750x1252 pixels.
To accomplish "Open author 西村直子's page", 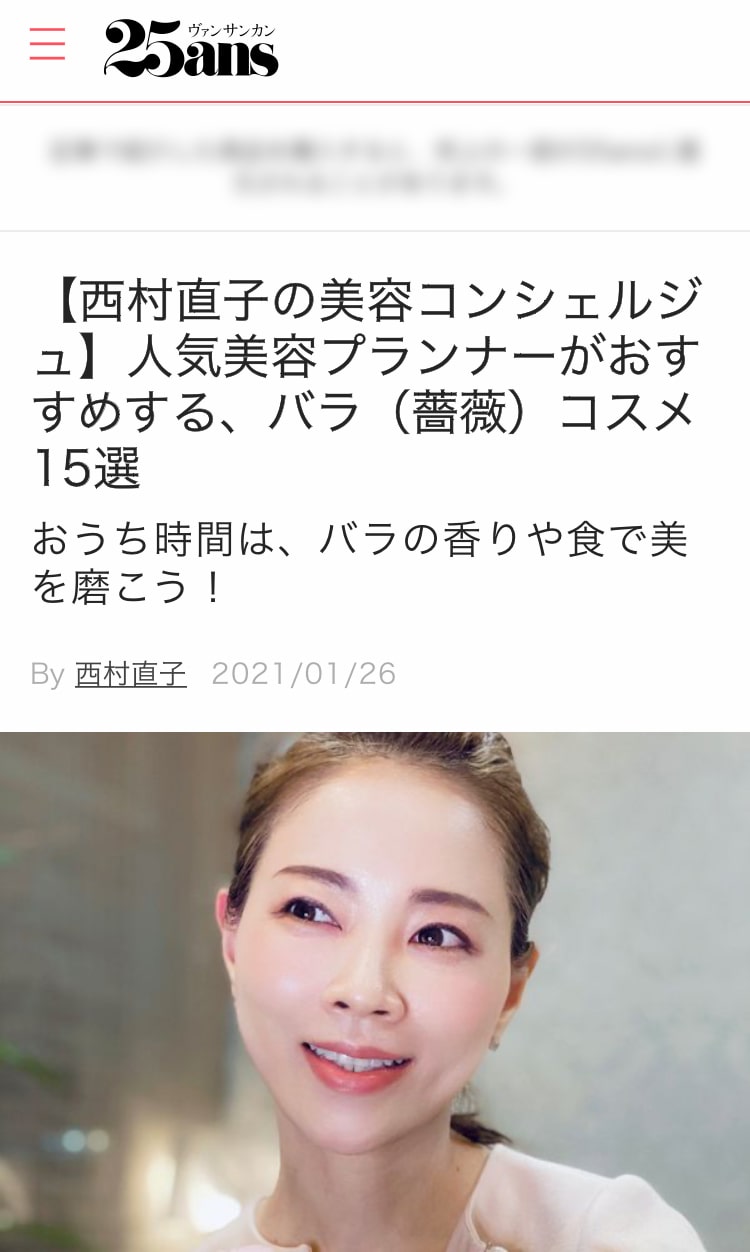I will click(x=131, y=674).
